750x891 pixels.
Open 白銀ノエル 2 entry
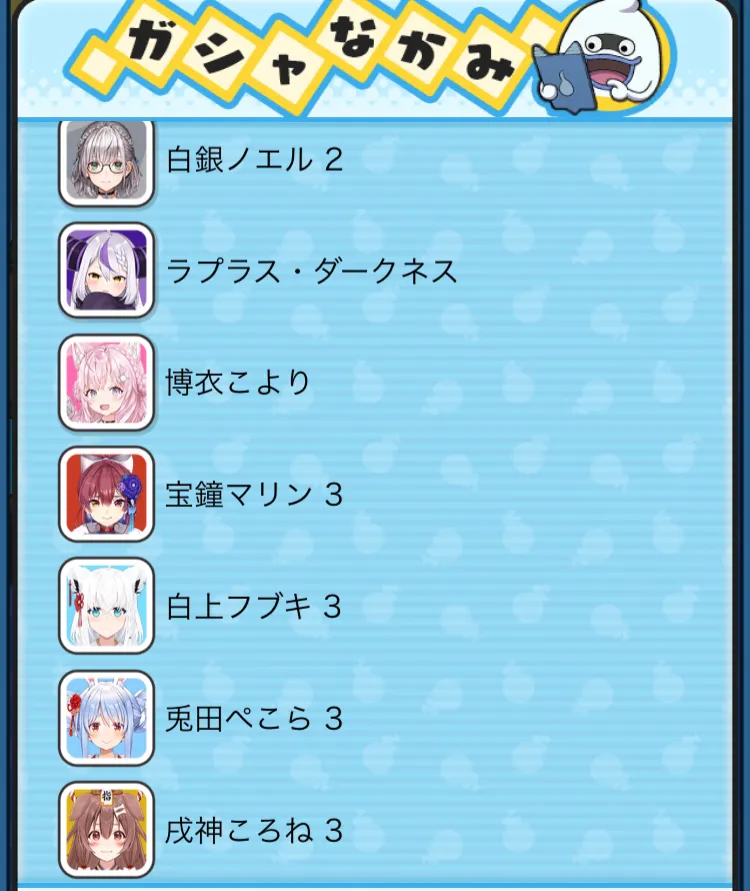click(255, 160)
